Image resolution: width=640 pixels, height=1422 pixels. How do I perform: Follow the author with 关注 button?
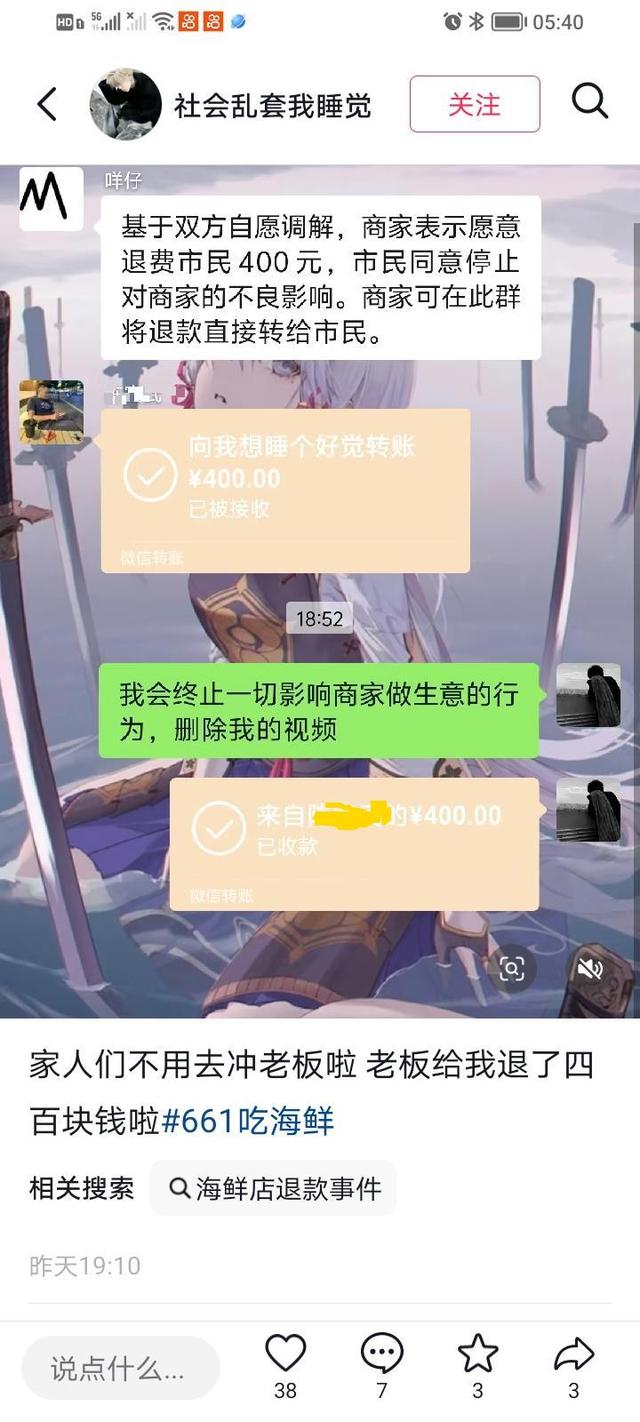(x=474, y=104)
